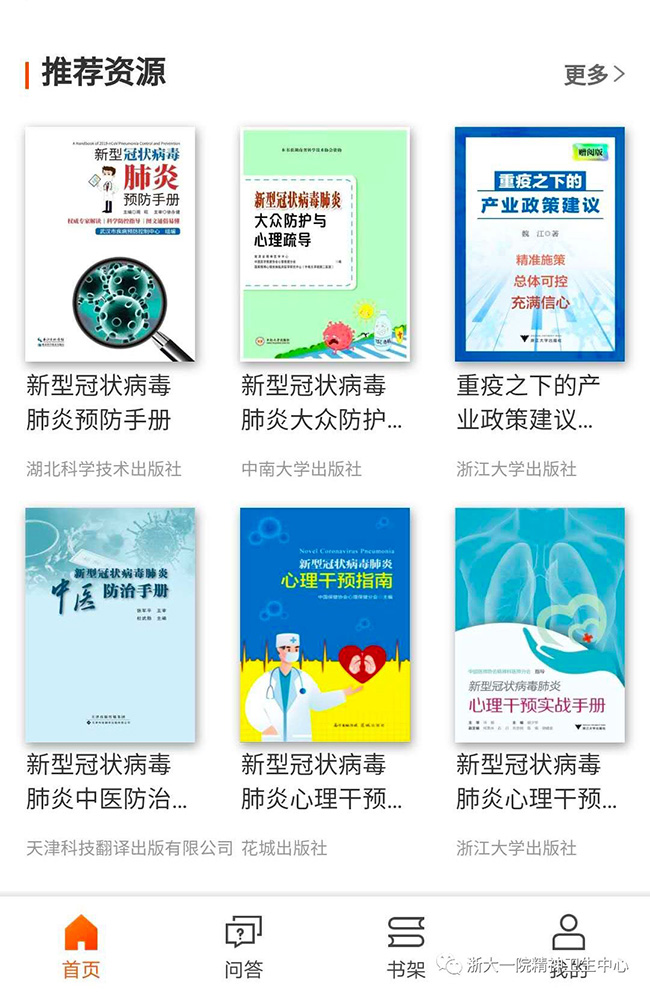650x994 pixels.
Task: Select the 中医防治手册 book card
Action: click(x=110, y=625)
